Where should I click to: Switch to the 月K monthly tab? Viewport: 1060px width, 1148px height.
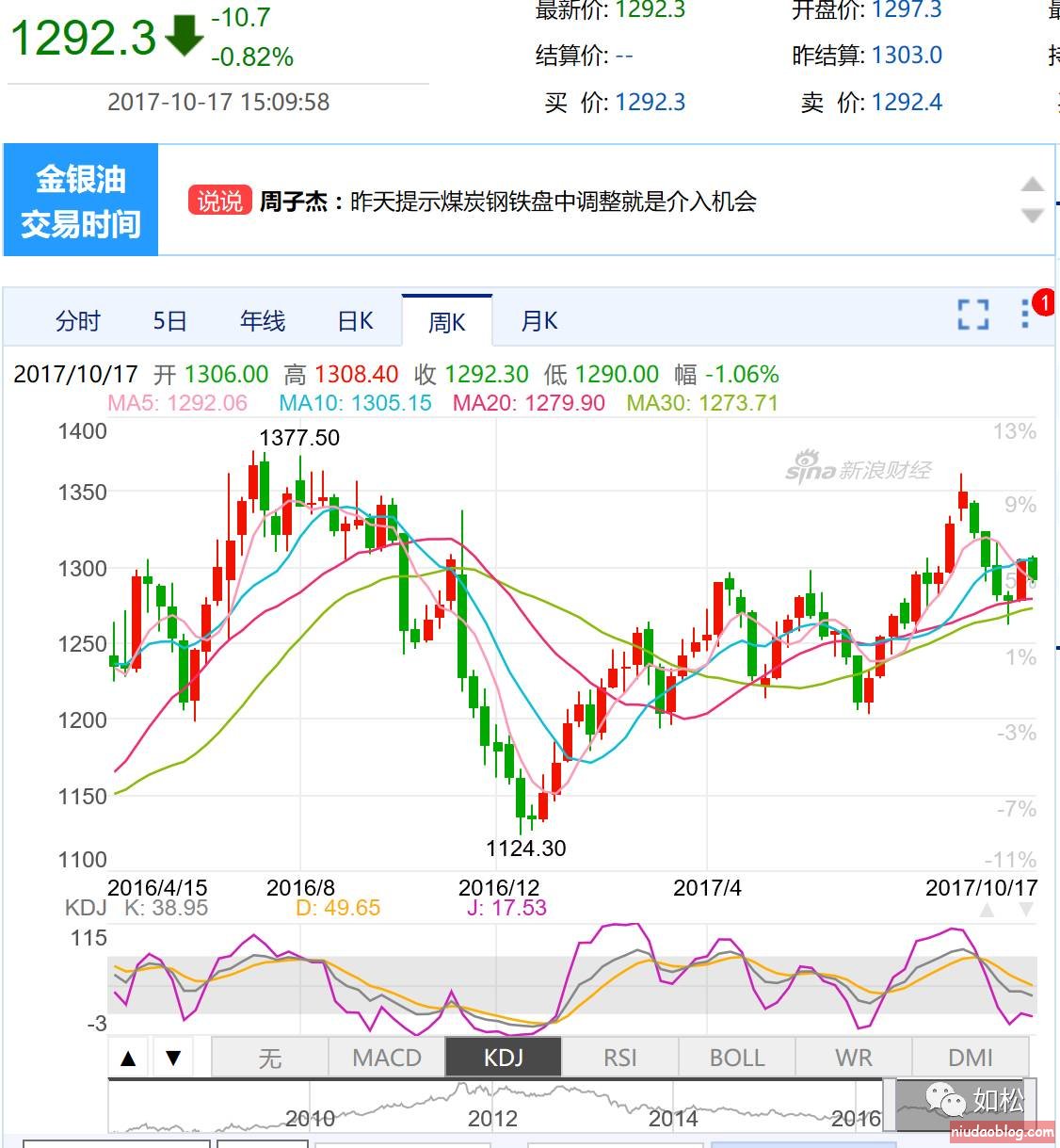pos(539,321)
